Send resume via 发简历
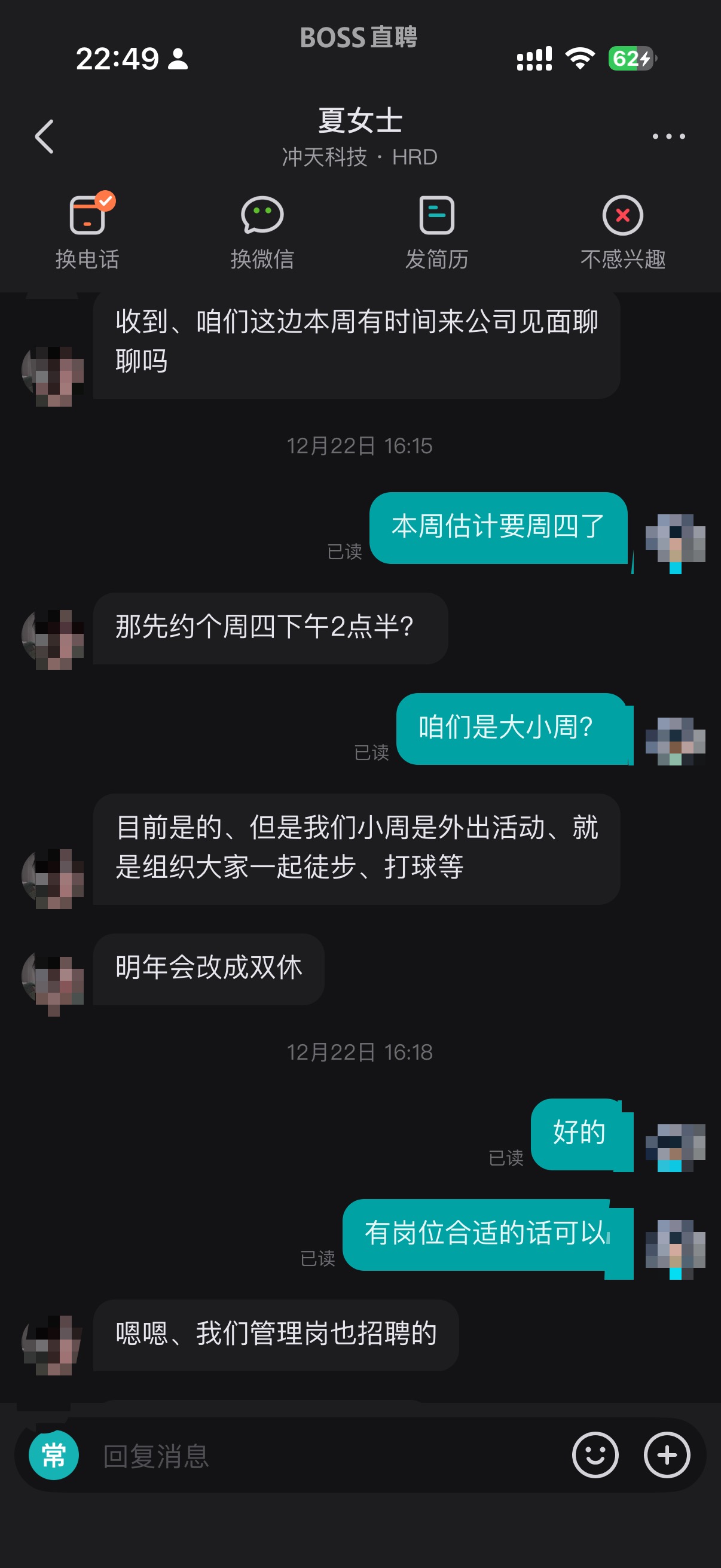 click(x=436, y=231)
